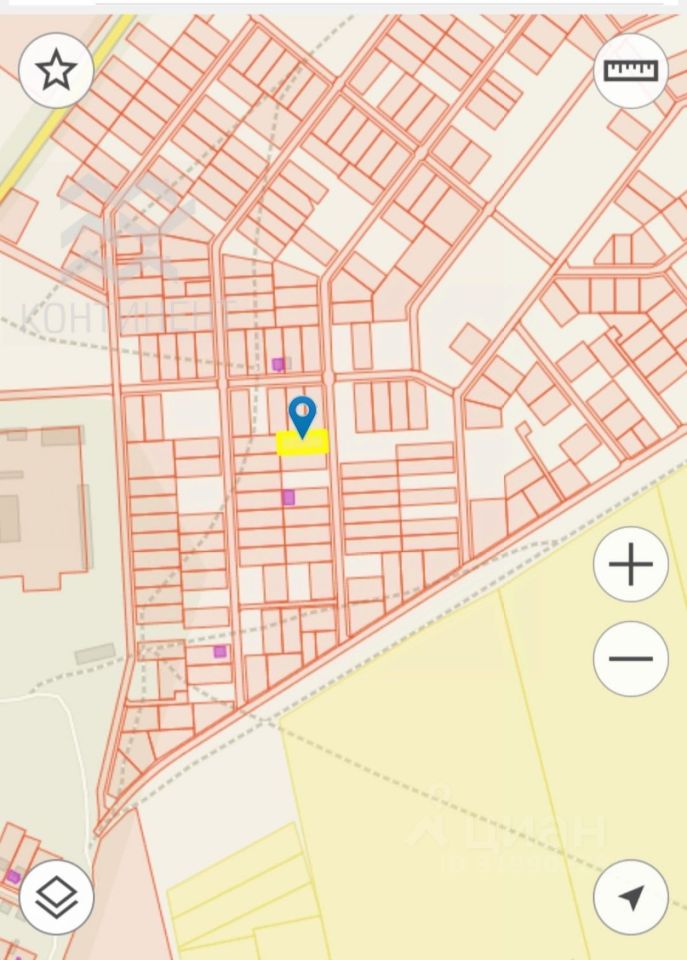The height and width of the screenshot is (960, 687).
Task: Activate the ruler measurement tool
Action: (631, 70)
